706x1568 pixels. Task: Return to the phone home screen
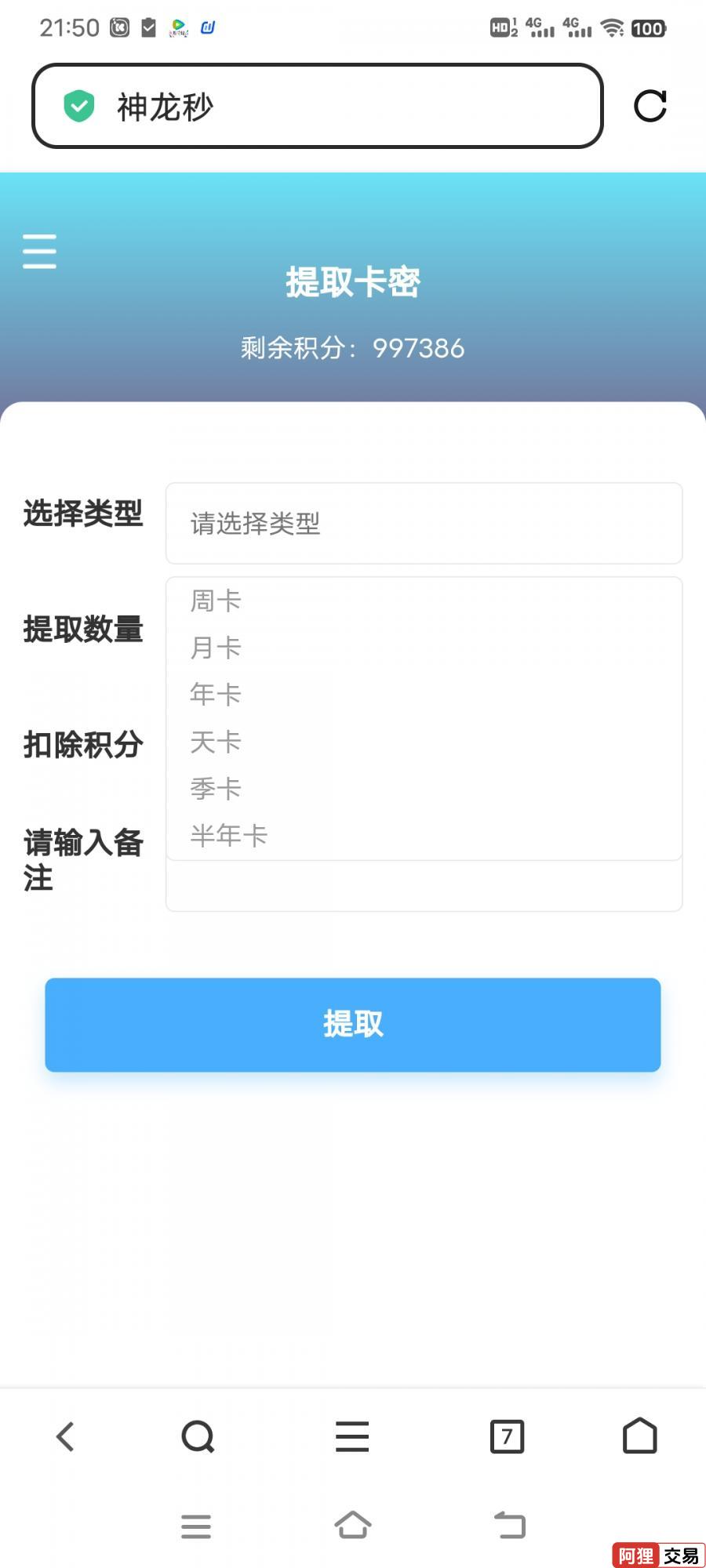click(352, 1526)
